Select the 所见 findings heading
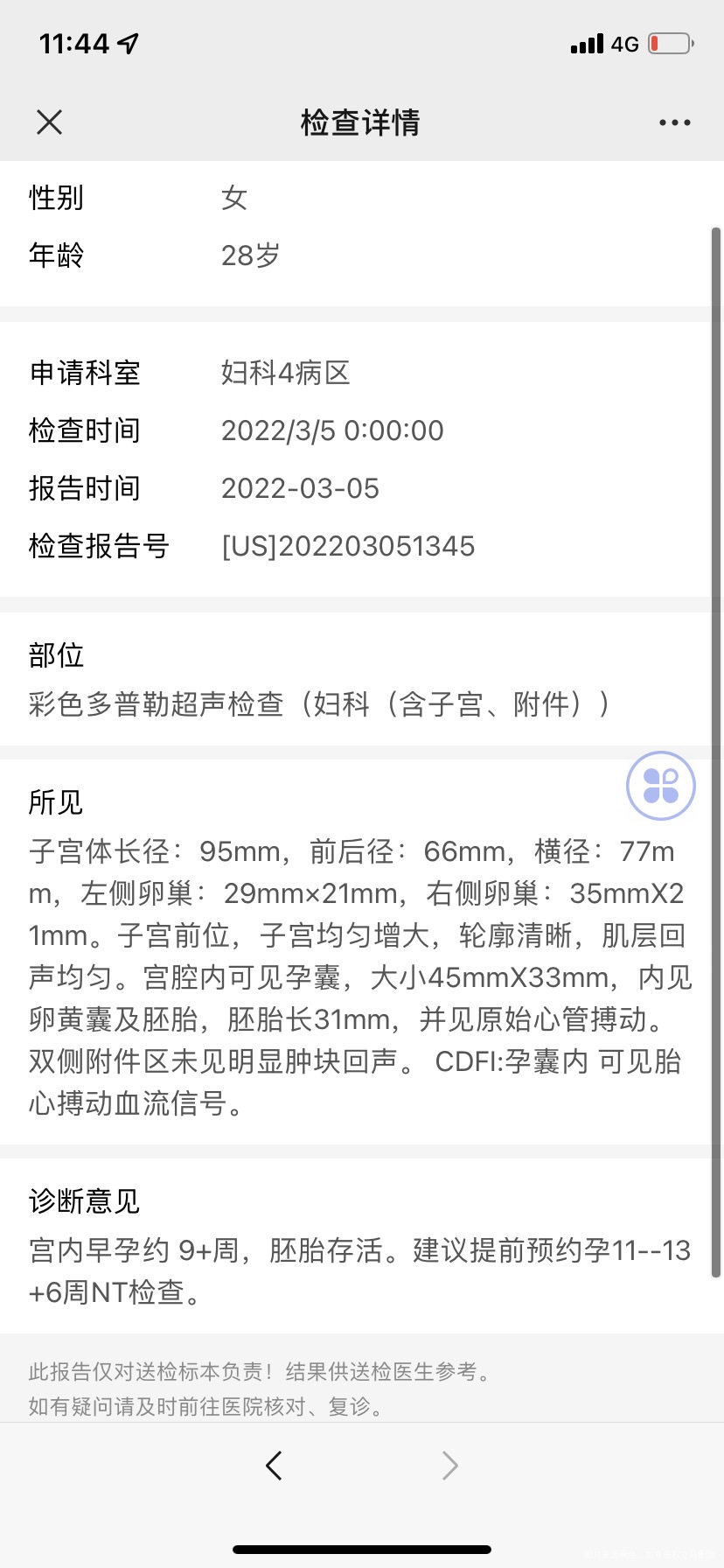Viewport: 724px width, 1568px height. 55,801
